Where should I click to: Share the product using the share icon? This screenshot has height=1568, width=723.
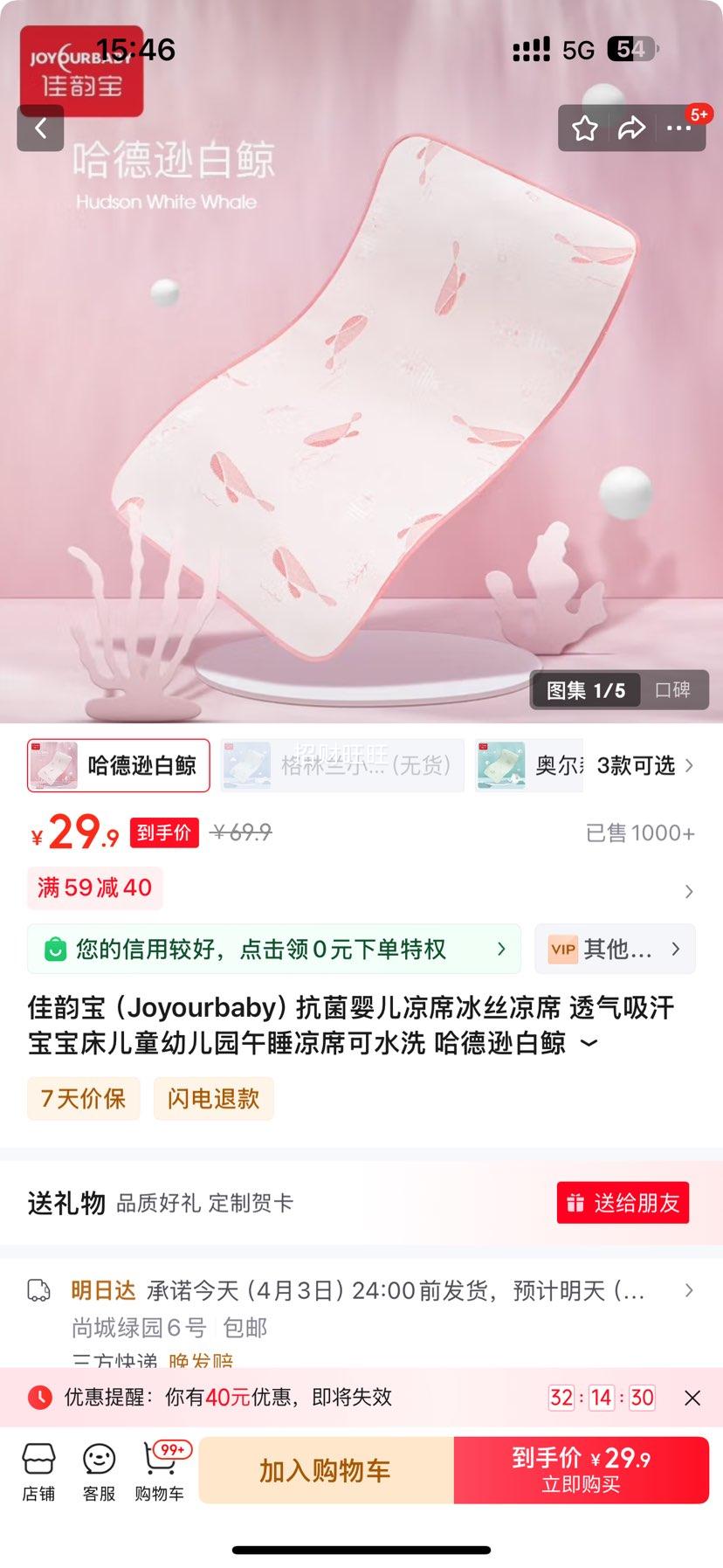click(630, 128)
